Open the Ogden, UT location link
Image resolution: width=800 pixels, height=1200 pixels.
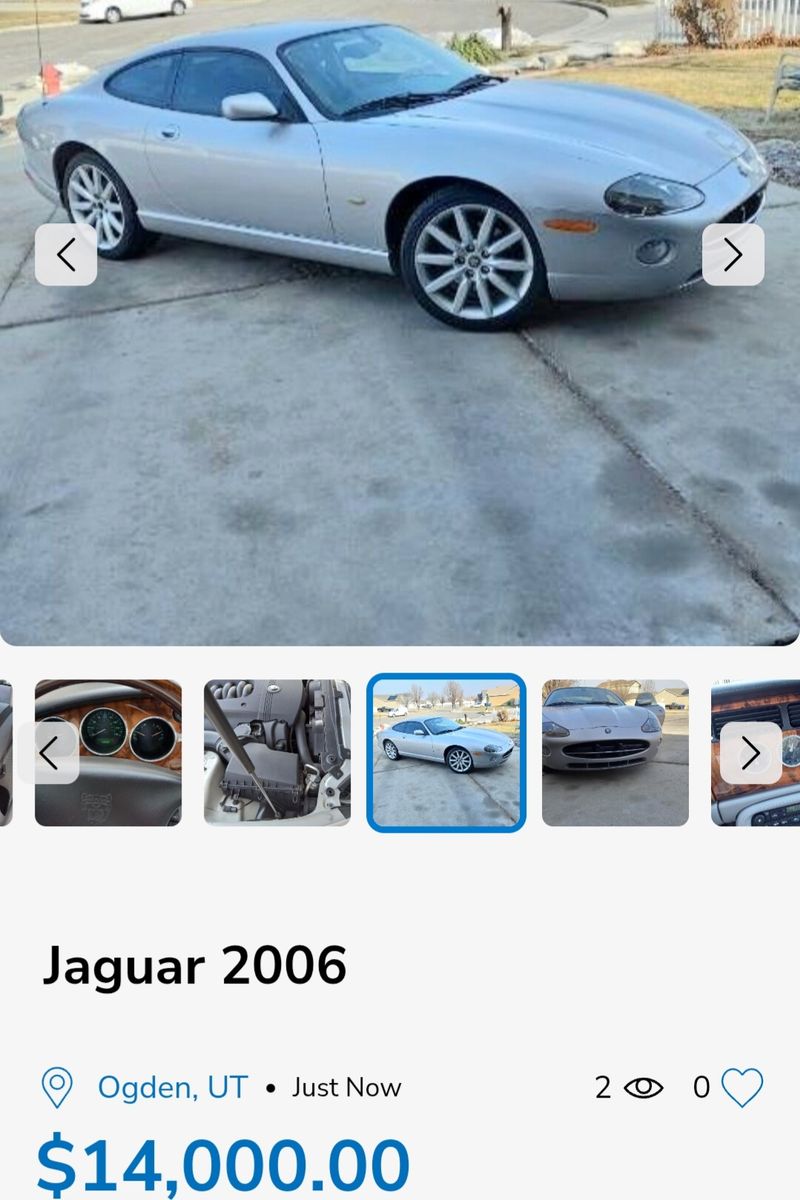click(x=172, y=1087)
